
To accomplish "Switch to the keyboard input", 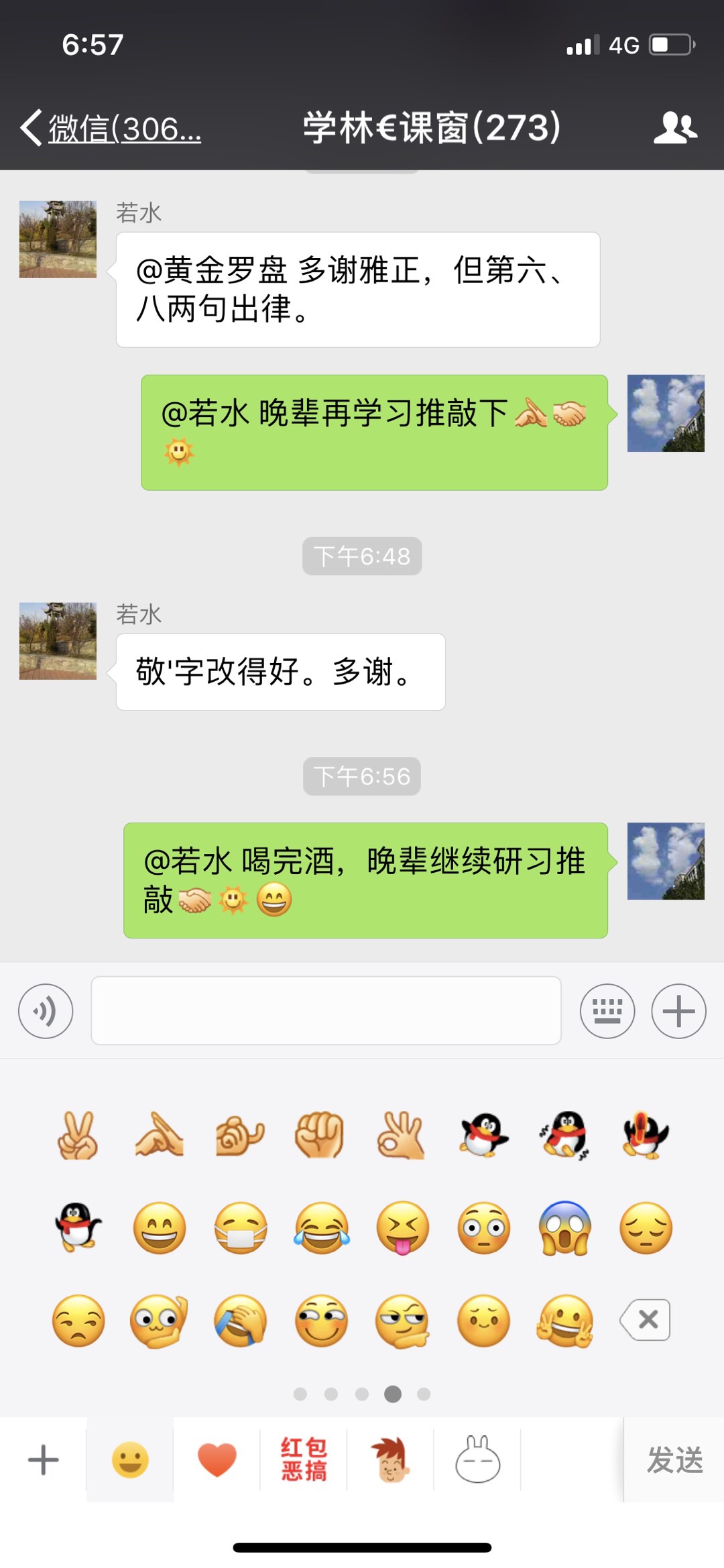I will click(x=607, y=1011).
